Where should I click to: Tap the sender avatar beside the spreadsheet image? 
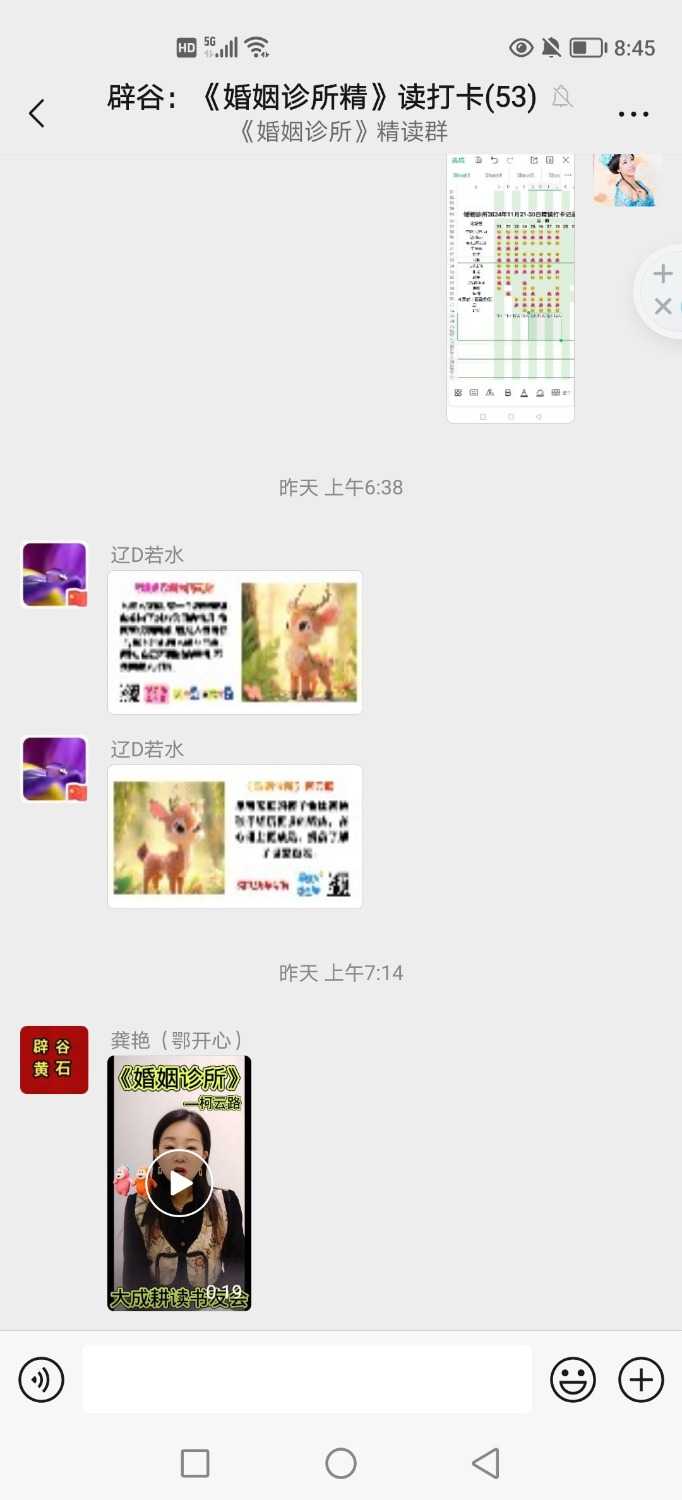tap(627, 180)
